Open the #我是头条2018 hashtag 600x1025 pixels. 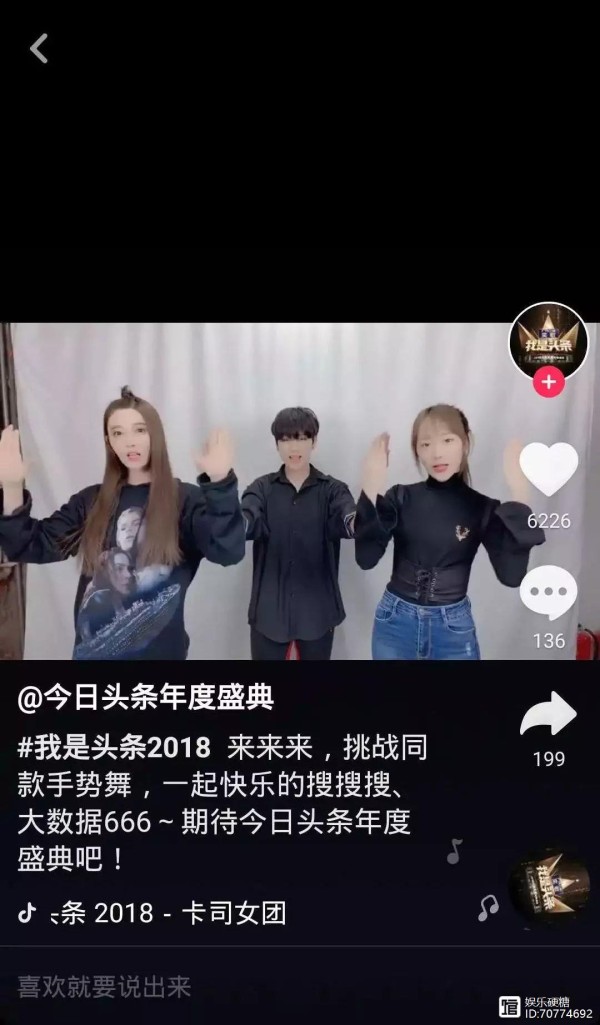click(128, 748)
